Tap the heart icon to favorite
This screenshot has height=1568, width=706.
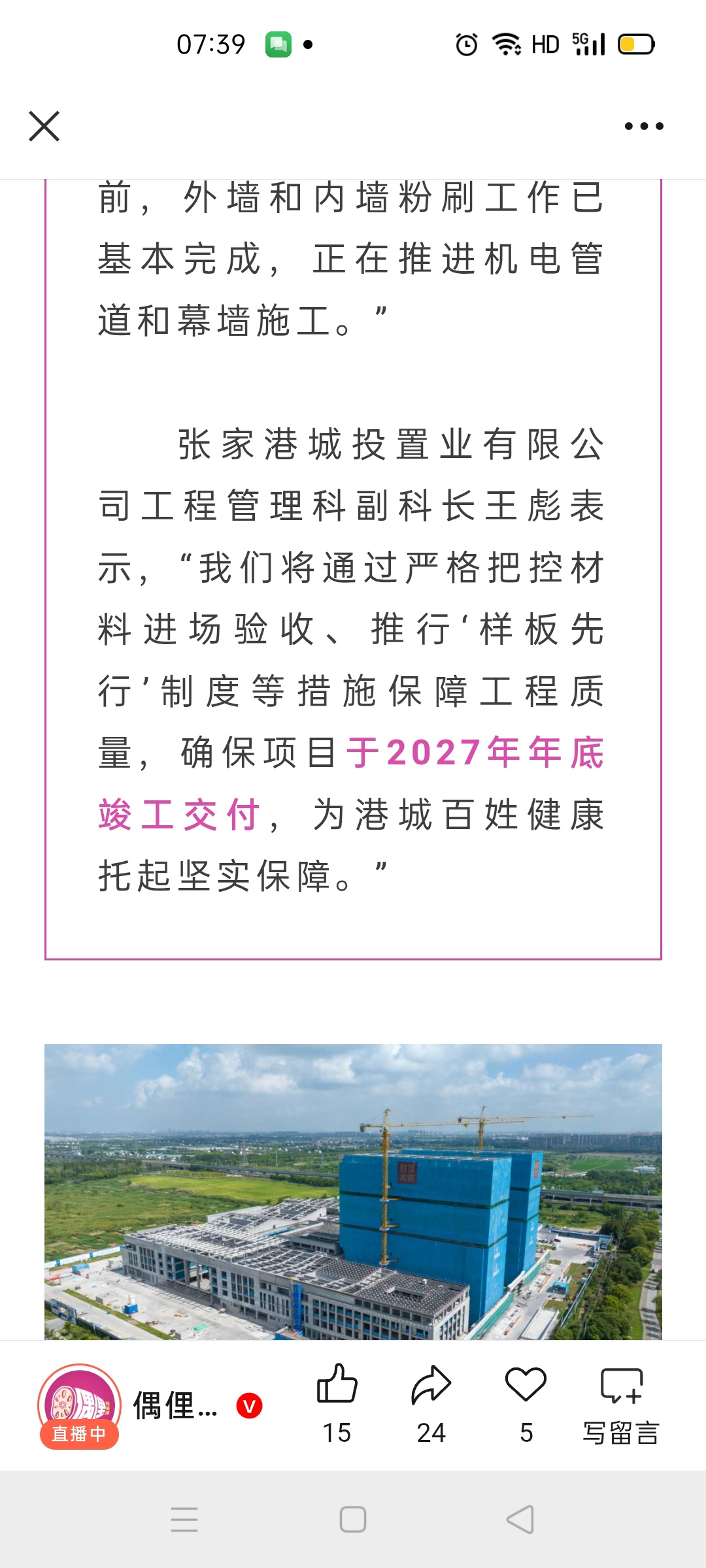pos(526,1385)
